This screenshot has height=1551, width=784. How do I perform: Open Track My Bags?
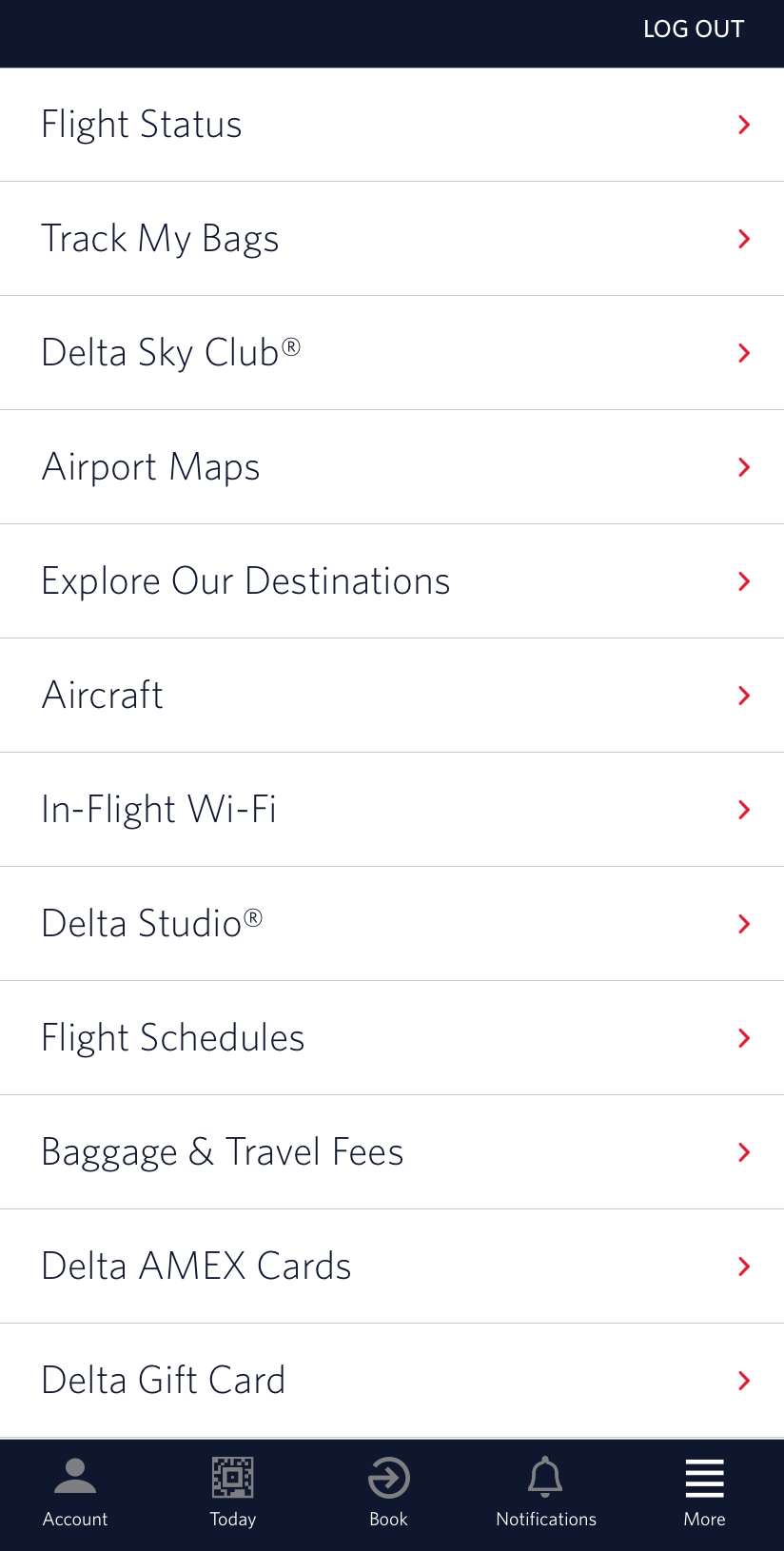coord(392,239)
